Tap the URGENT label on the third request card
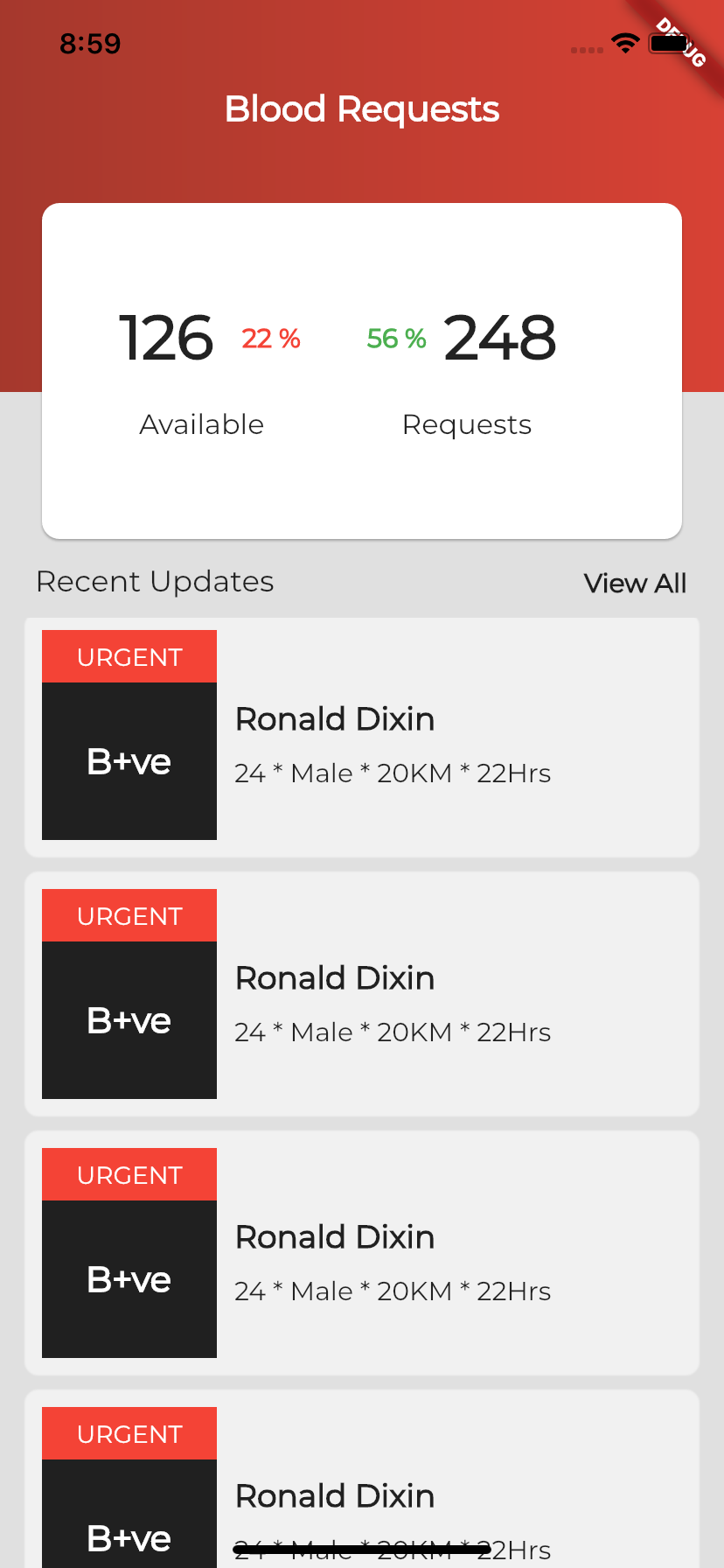This screenshot has width=724, height=1568. point(129,1174)
